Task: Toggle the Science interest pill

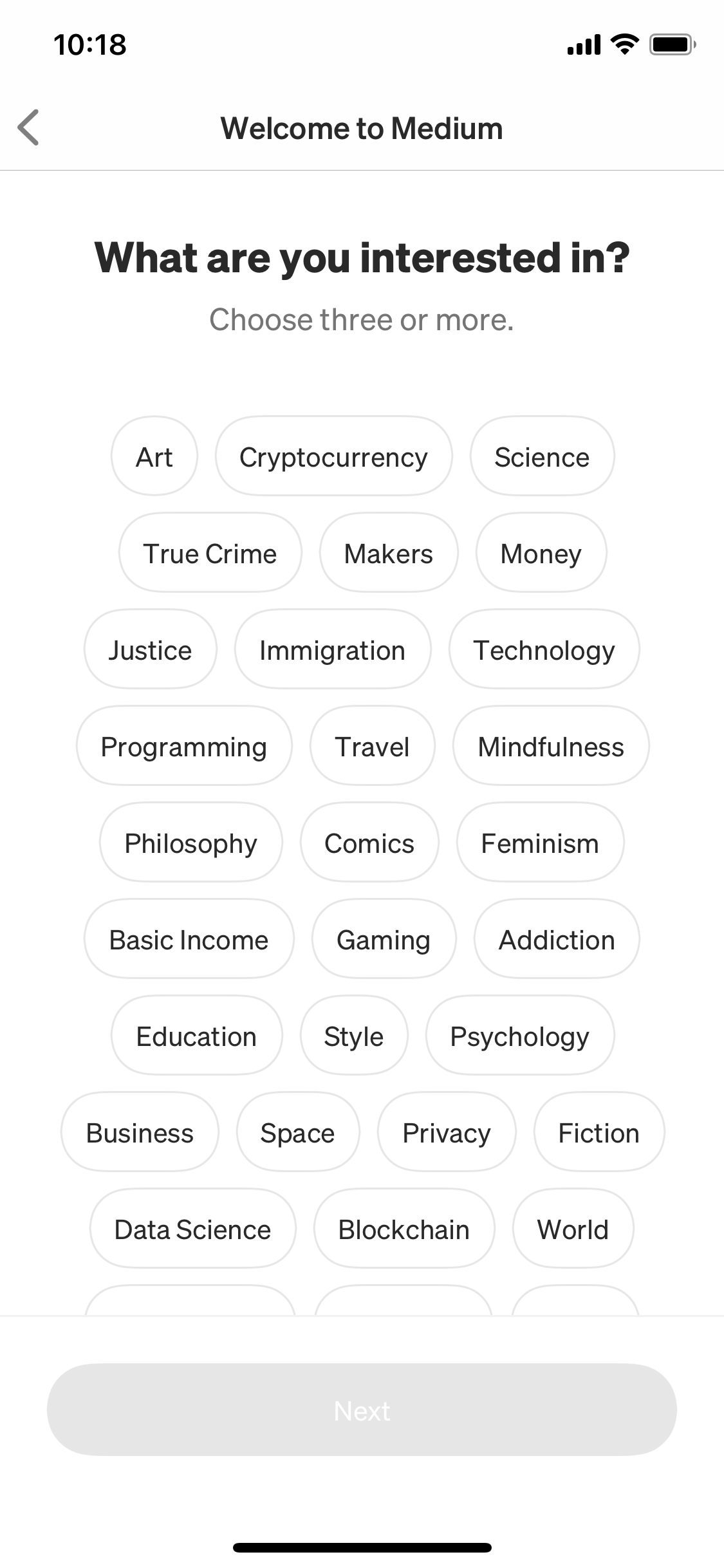Action: pos(541,456)
